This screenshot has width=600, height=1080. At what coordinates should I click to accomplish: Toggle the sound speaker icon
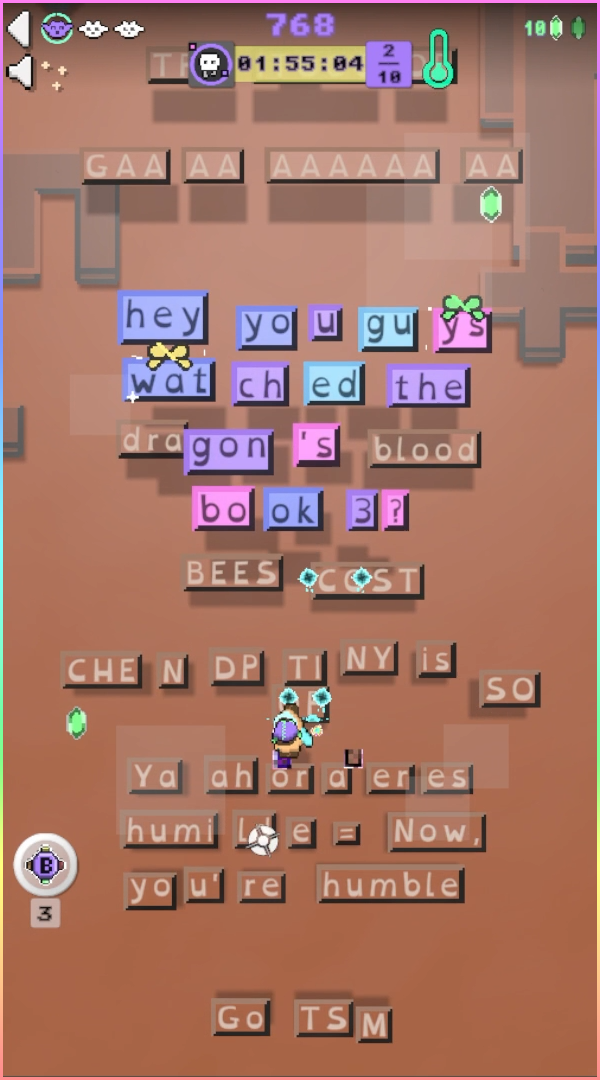point(20,72)
